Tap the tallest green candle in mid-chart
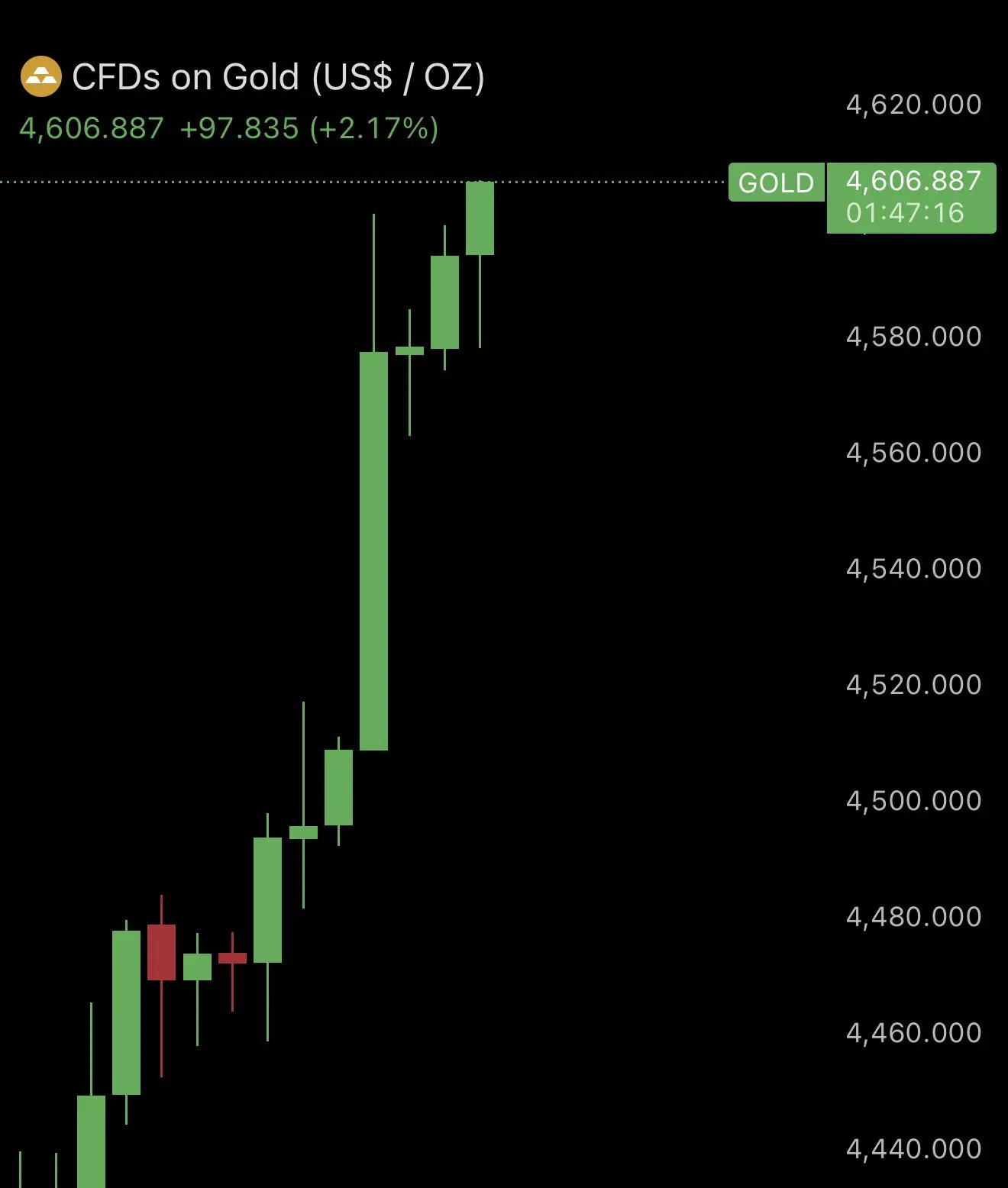The width and height of the screenshot is (1008, 1188). tap(373, 550)
